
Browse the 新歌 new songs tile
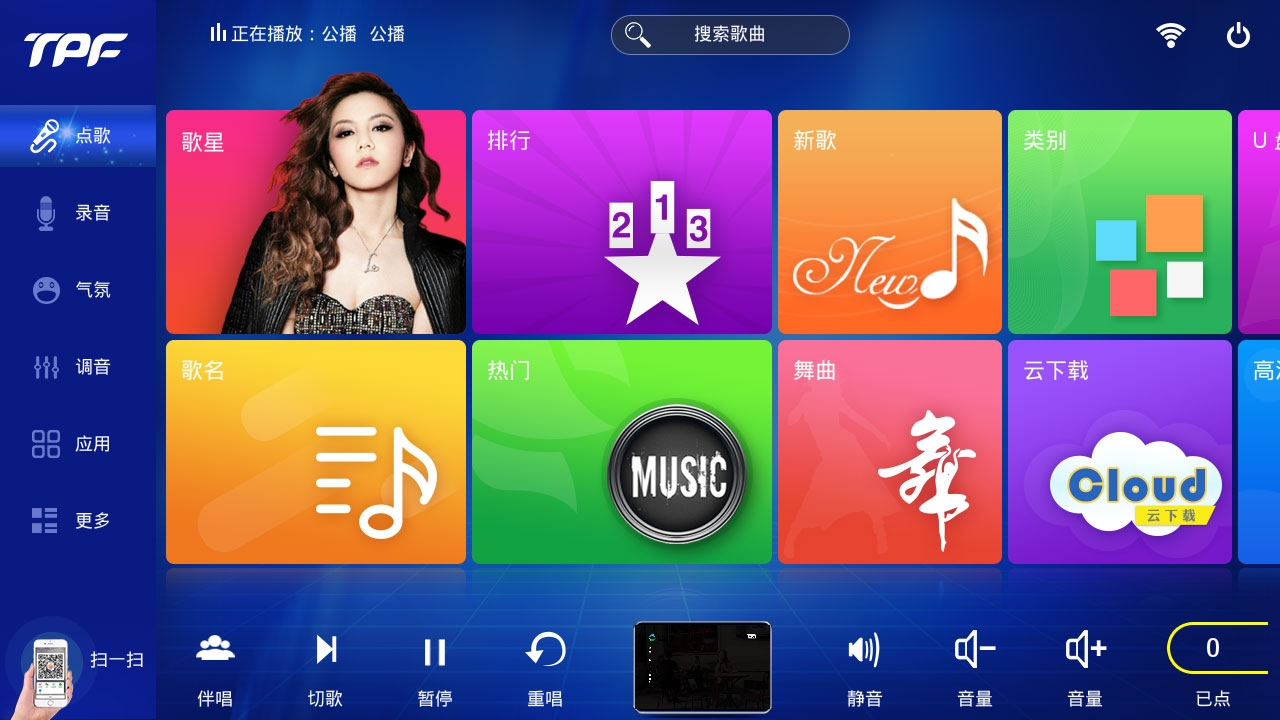889,222
